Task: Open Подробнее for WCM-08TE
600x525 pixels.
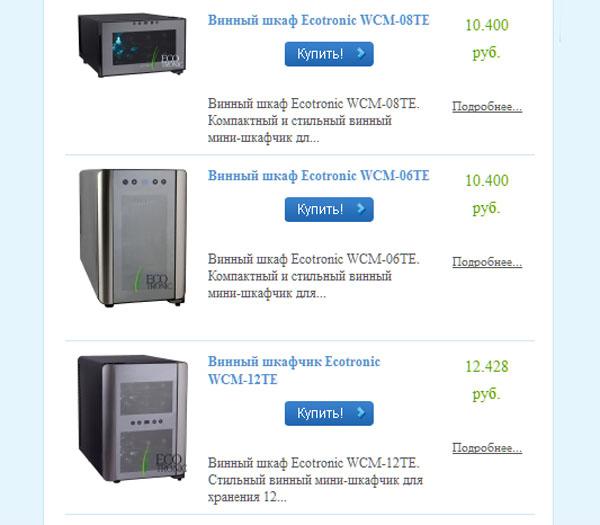Action: pyautogui.click(x=487, y=107)
